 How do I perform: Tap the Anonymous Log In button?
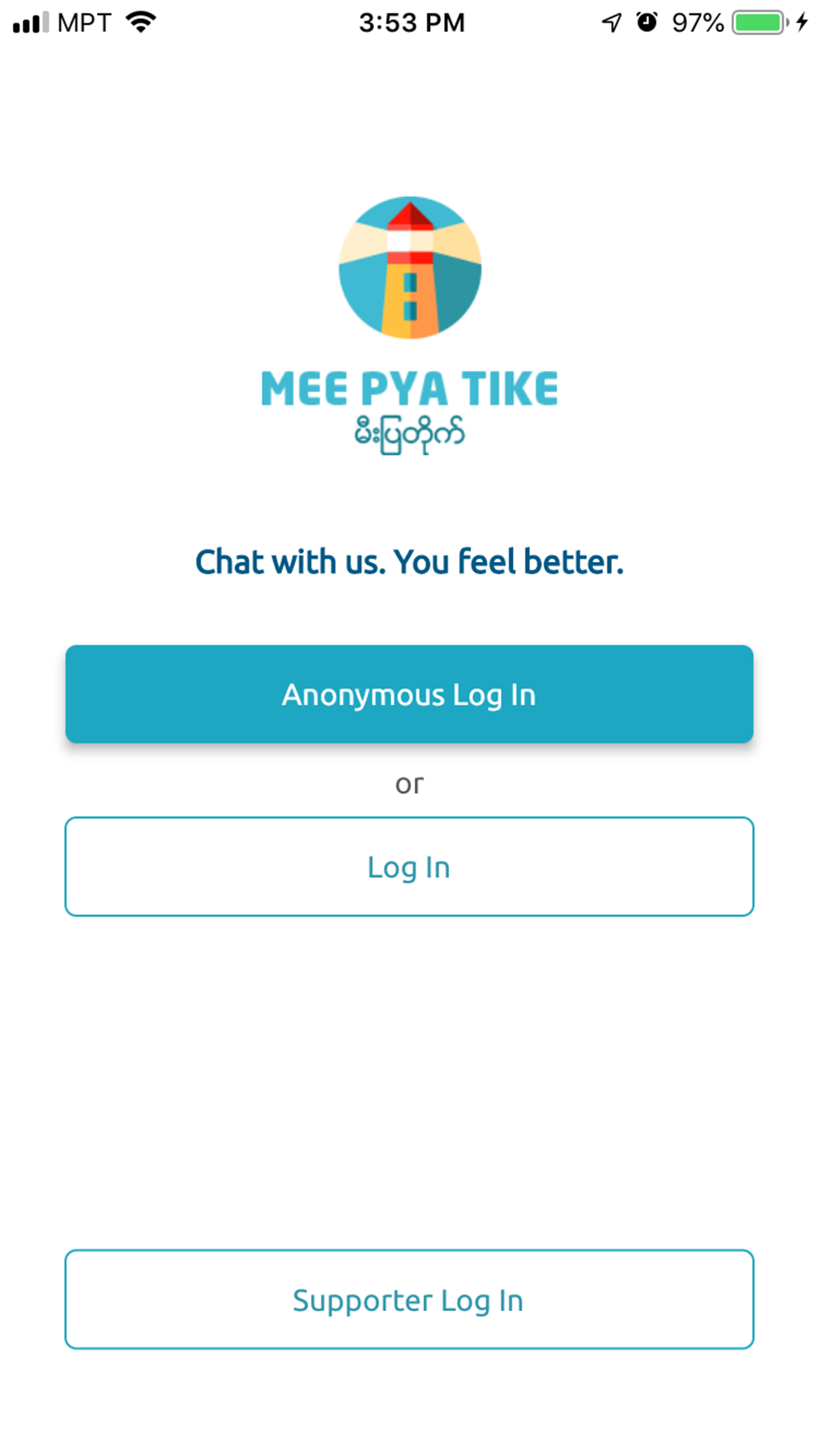409,694
